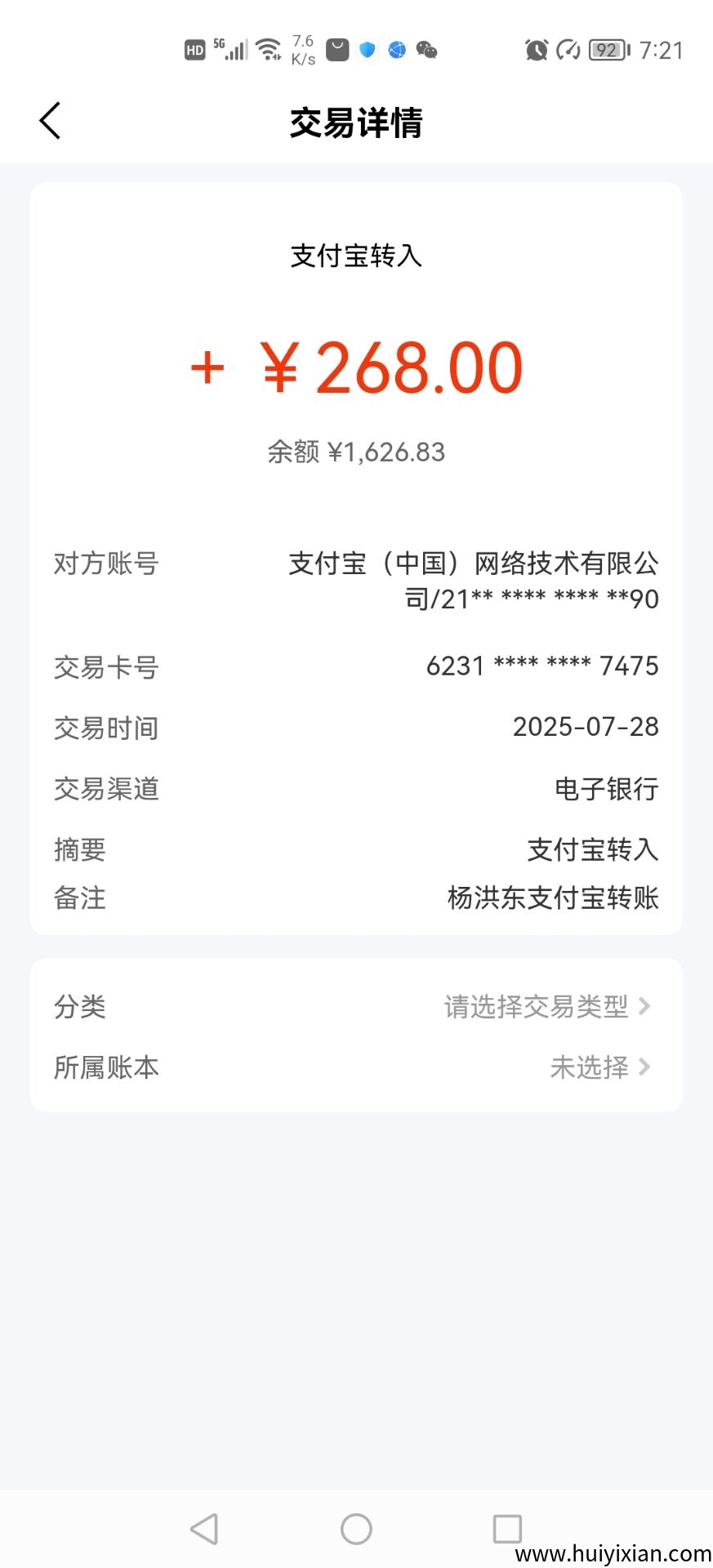Go back from transaction details
This screenshot has height=1568, width=713.
[x=51, y=121]
